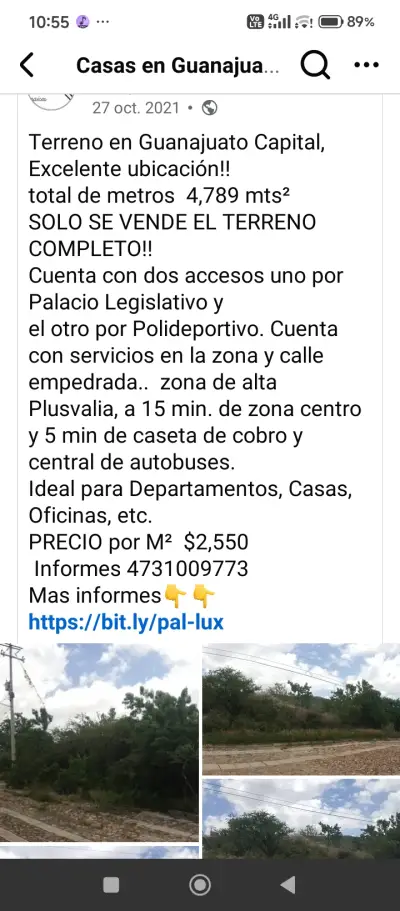Open recent apps from navigation bar
Image resolution: width=400 pixels, height=911 pixels.
coord(111,885)
